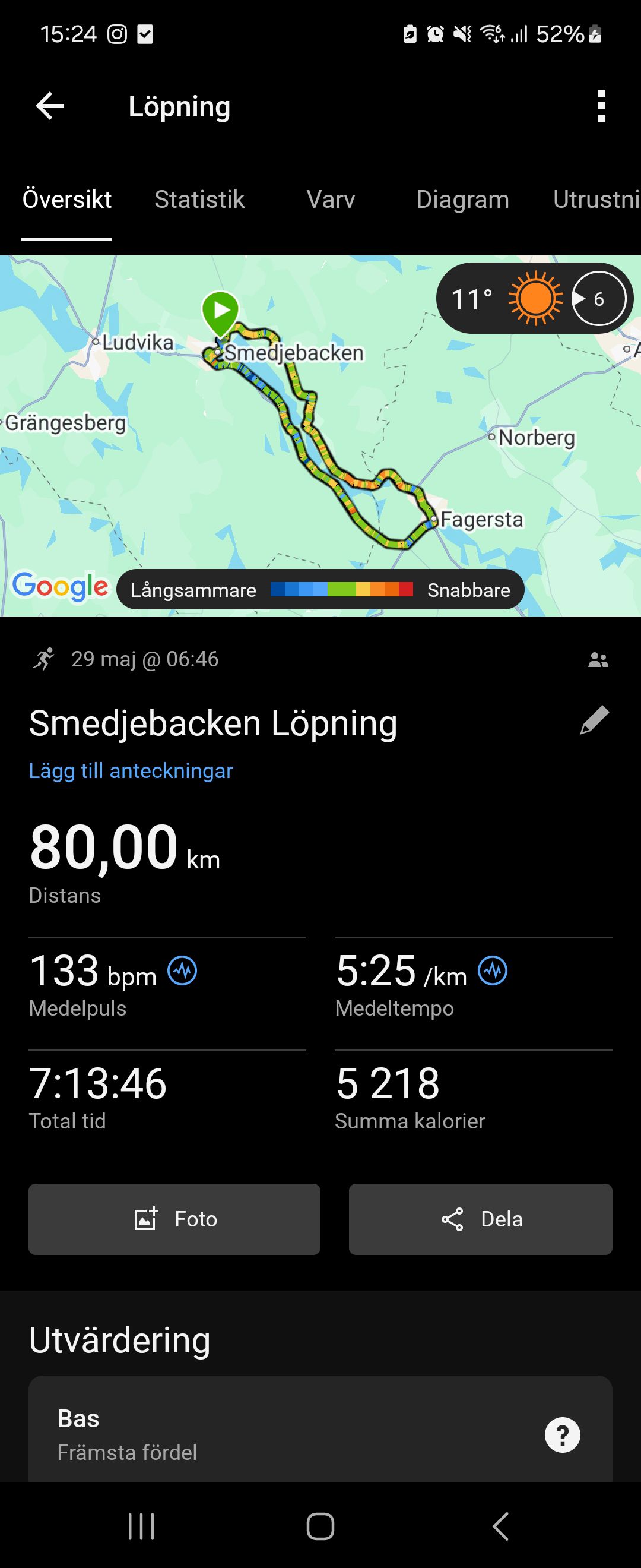Tap Lägg till anteckningar link
This screenshot has width=641, height=1568.
pyautogui.click(x=131, y=770)
